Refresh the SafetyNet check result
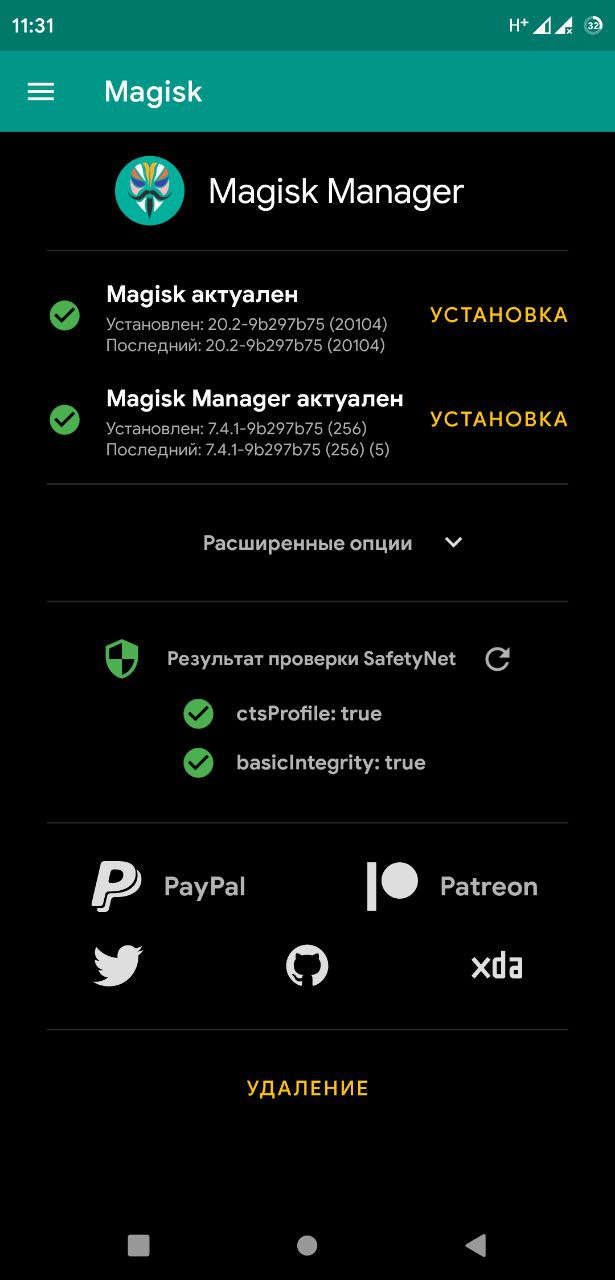The height and width of the screenshot is (1280, 615). coord(497,659)
